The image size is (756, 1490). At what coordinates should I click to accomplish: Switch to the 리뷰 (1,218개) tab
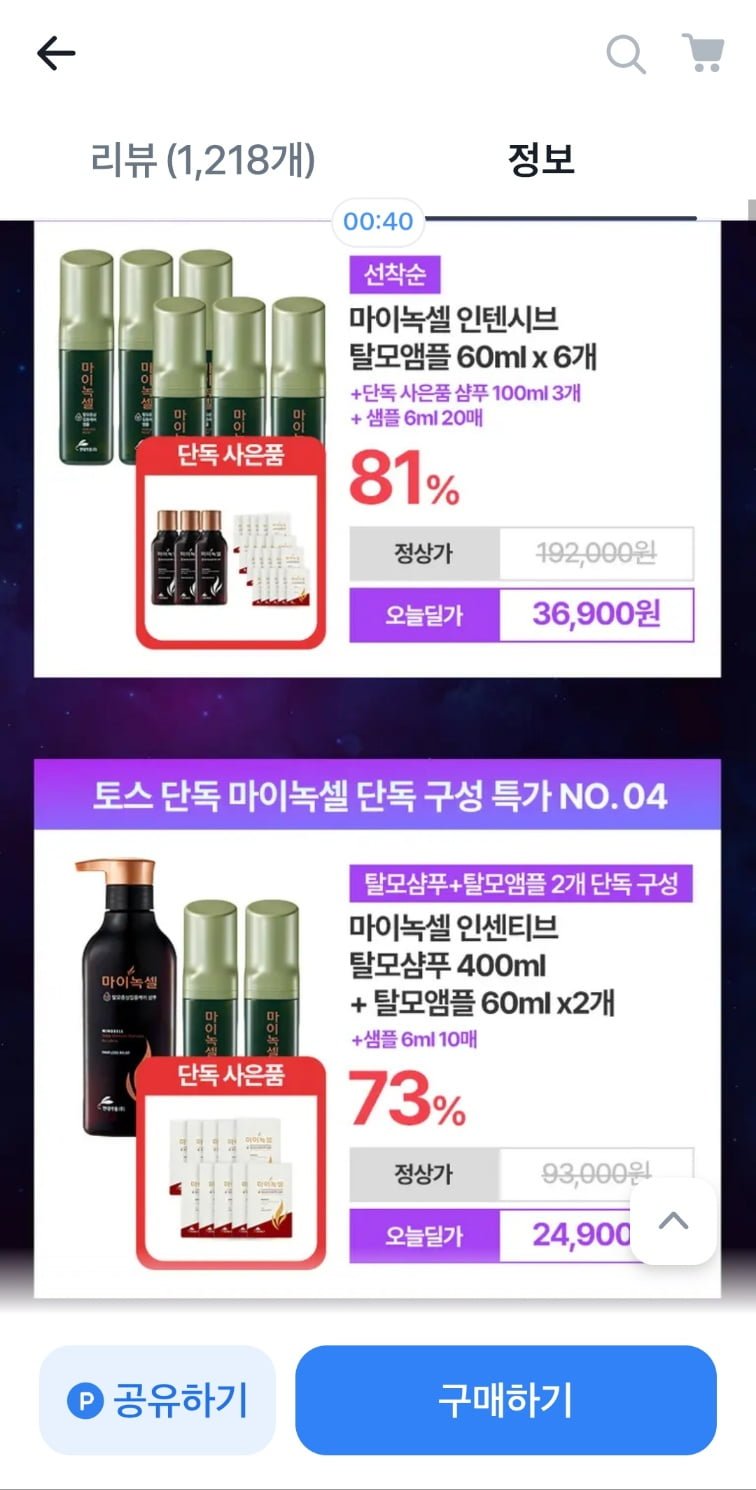(203, 160)
